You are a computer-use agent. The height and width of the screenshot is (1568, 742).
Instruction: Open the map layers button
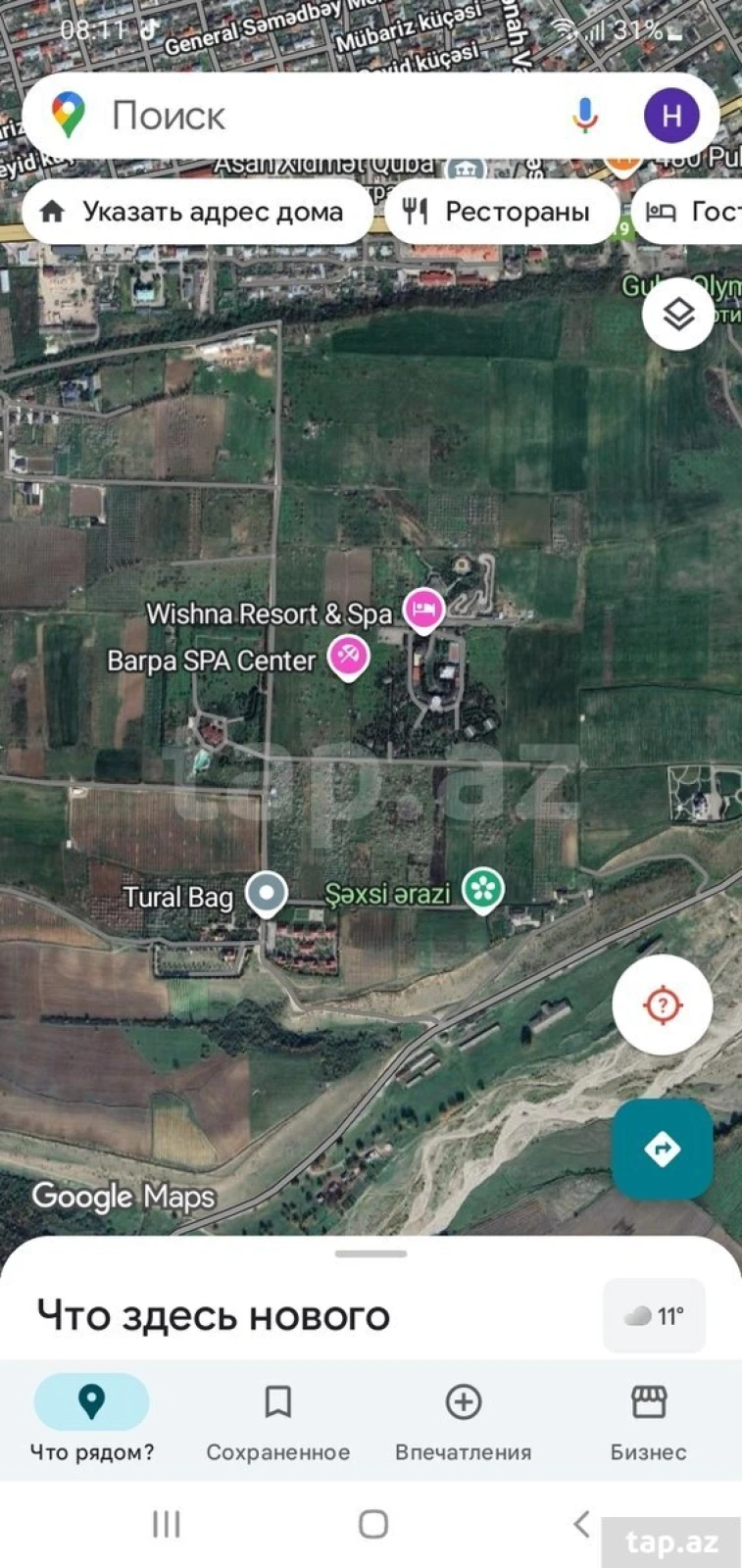(x=678, y=315)
